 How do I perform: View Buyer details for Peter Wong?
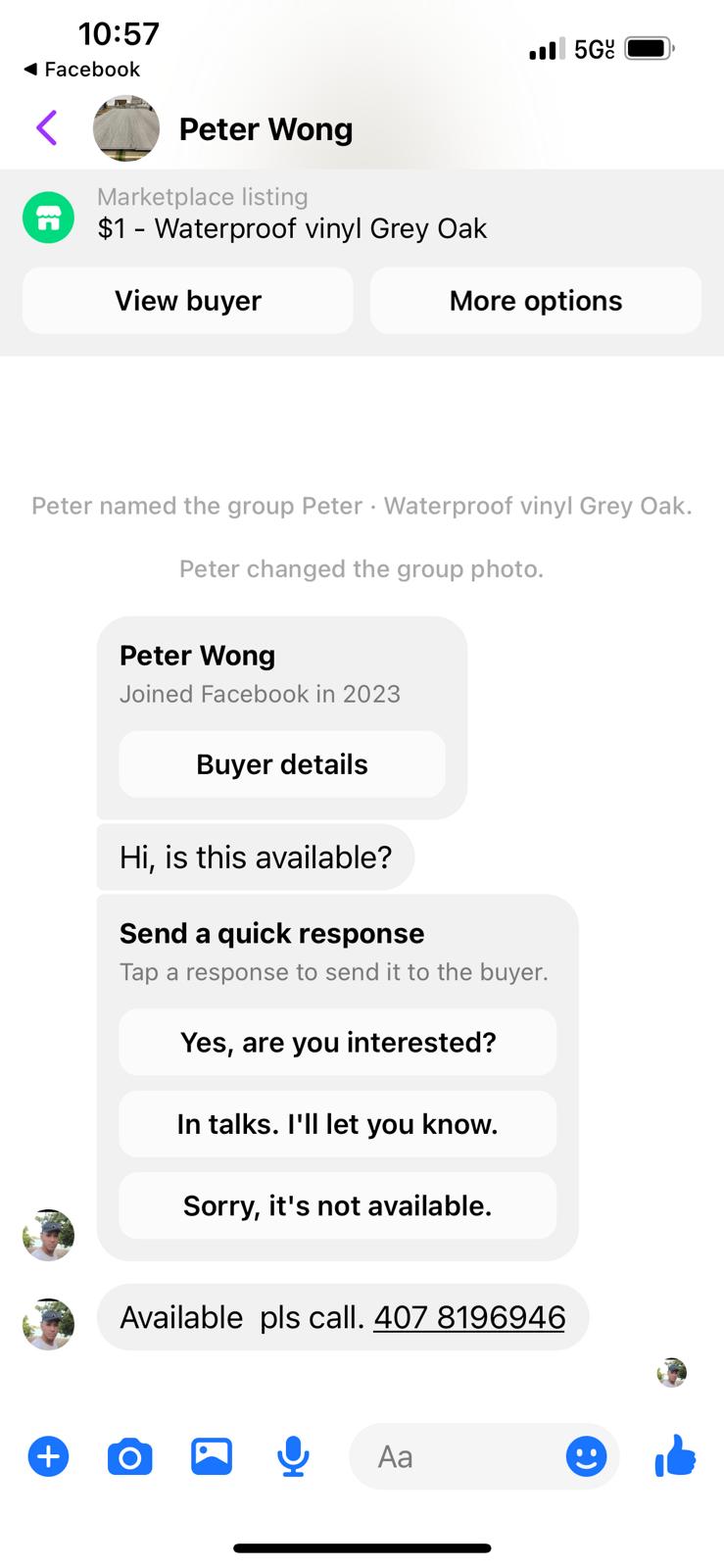point(282,764)
